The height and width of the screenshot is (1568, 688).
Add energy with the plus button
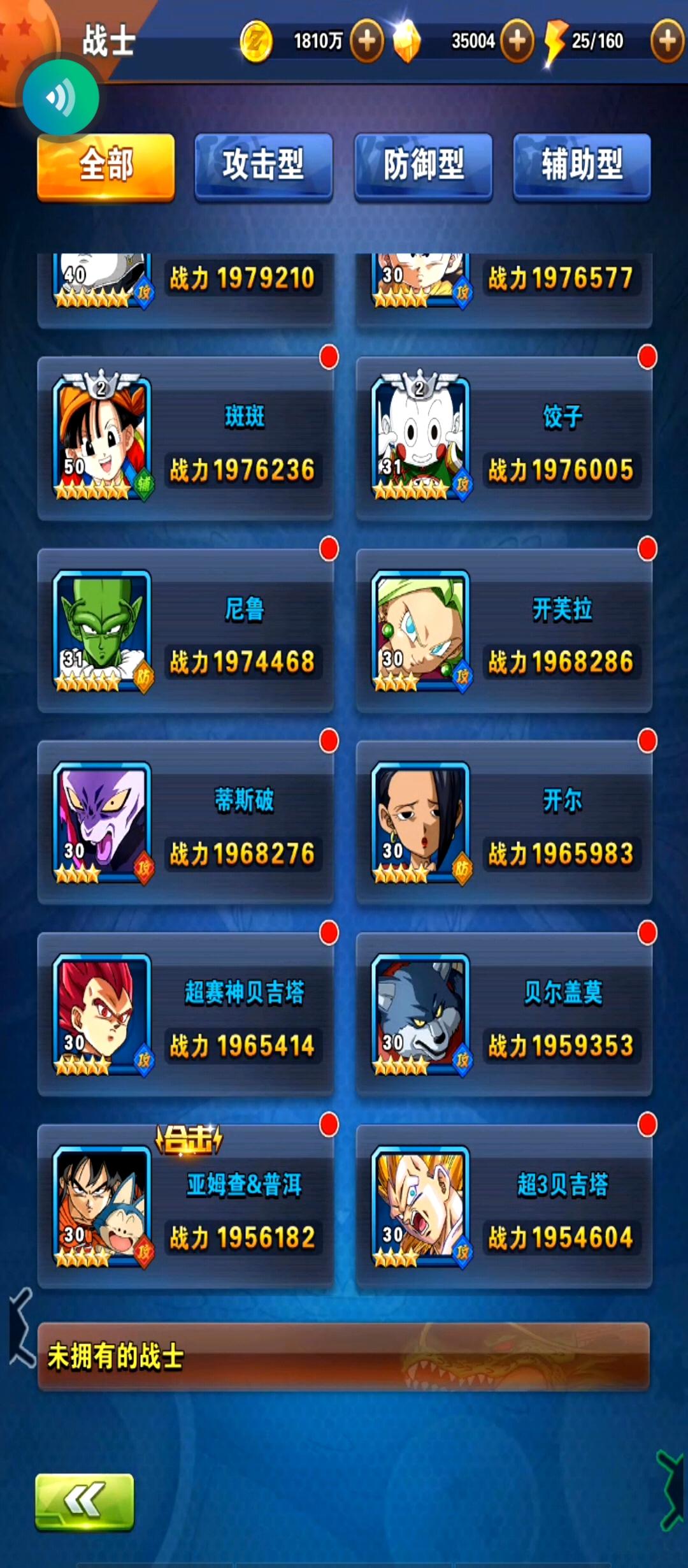[x=668, y=41]
